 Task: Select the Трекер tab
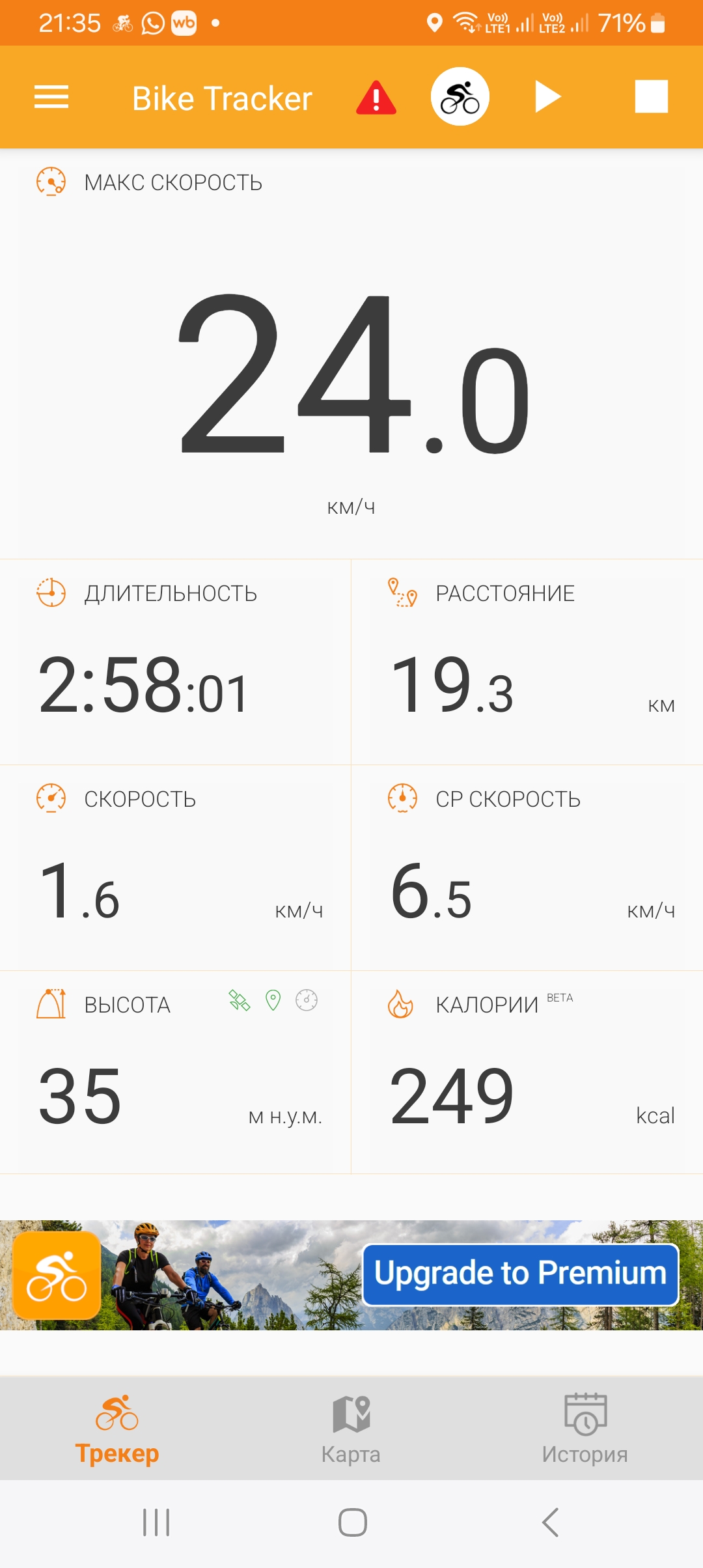click(117, 1430)
